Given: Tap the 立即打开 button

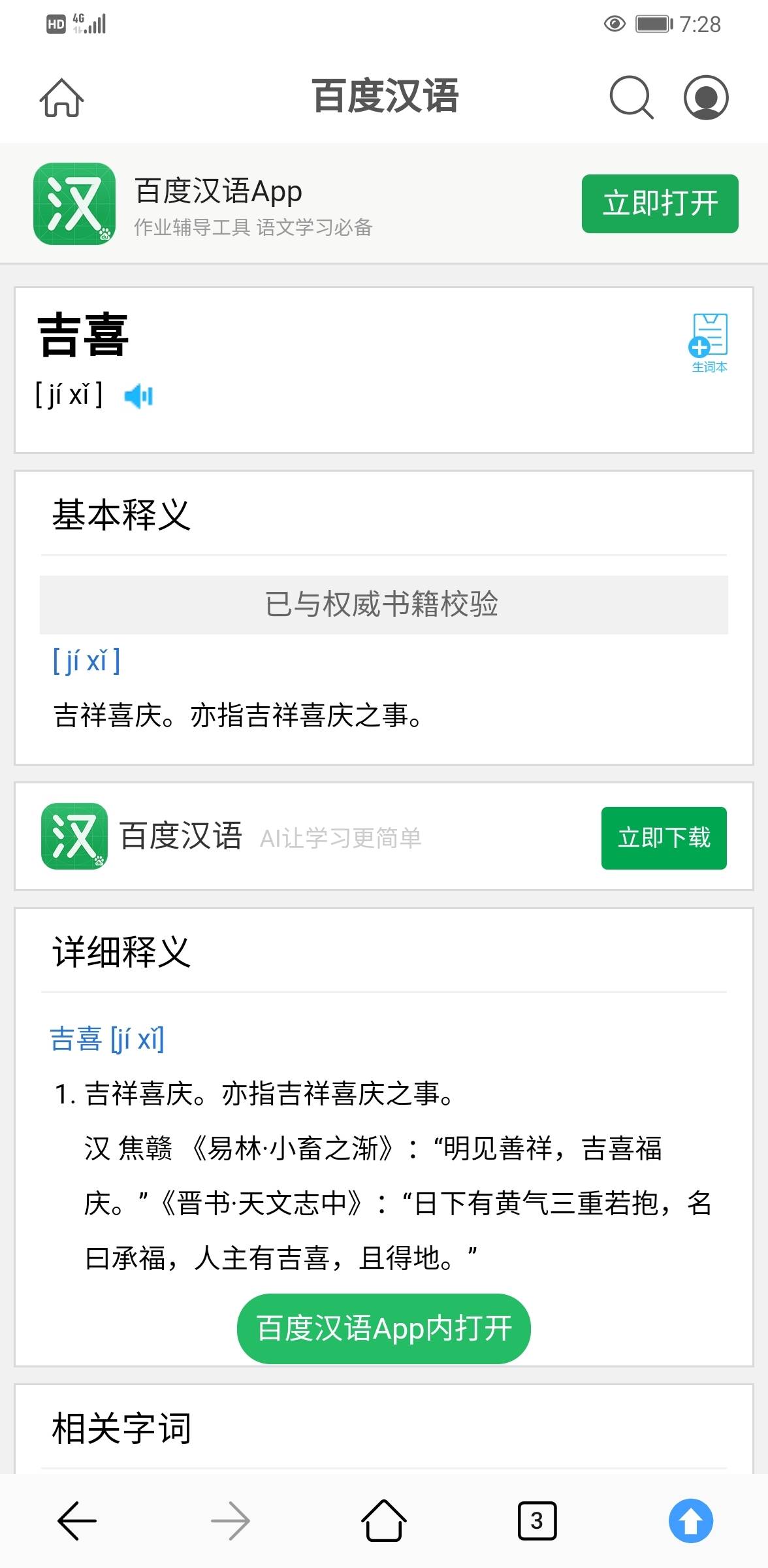Looking at the screenshot, I should pyautogui.click(x=660, y=203).
